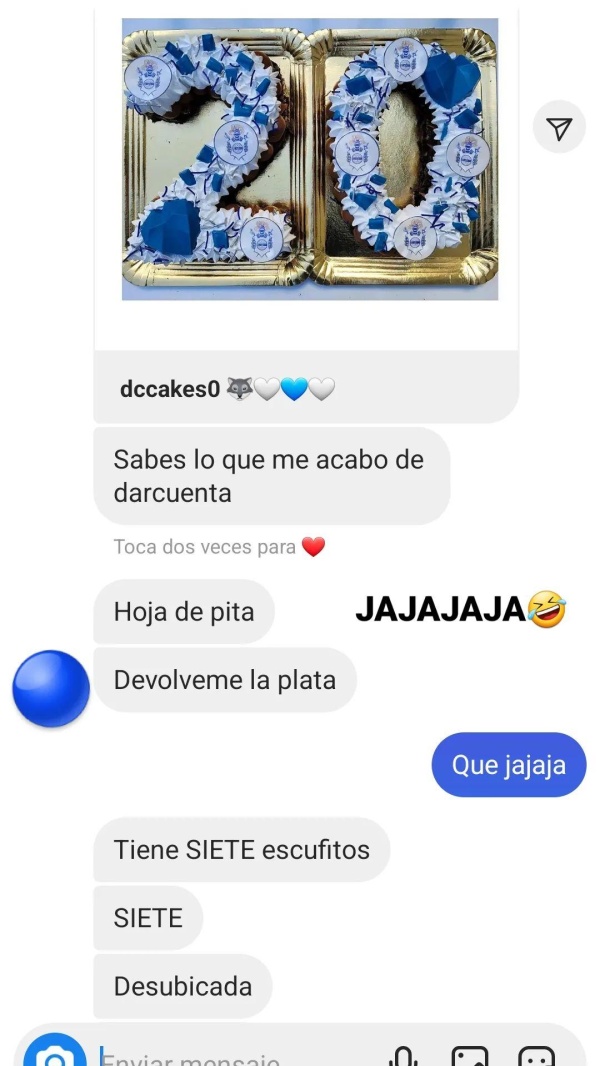
Task: Open the sender's blue ball profile picture
Action: [51, 689]
